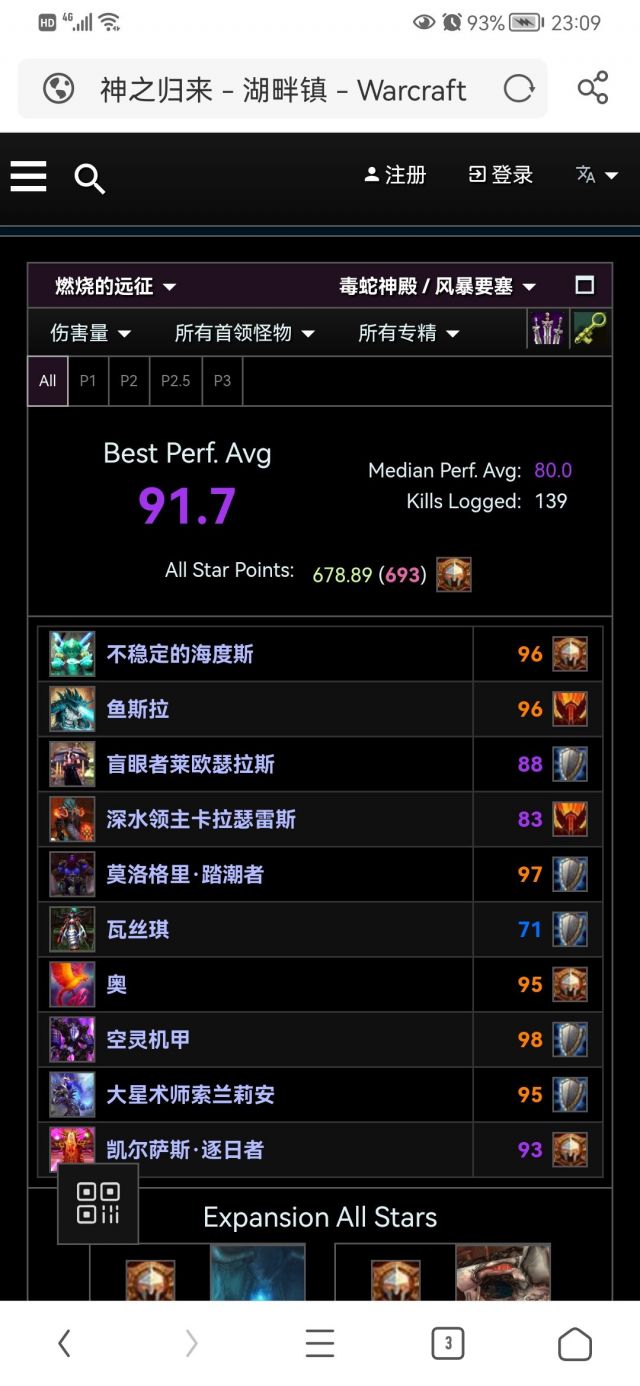Reload the page in address bar
The image size is (640, 1386).
click(x=518, y=89)
